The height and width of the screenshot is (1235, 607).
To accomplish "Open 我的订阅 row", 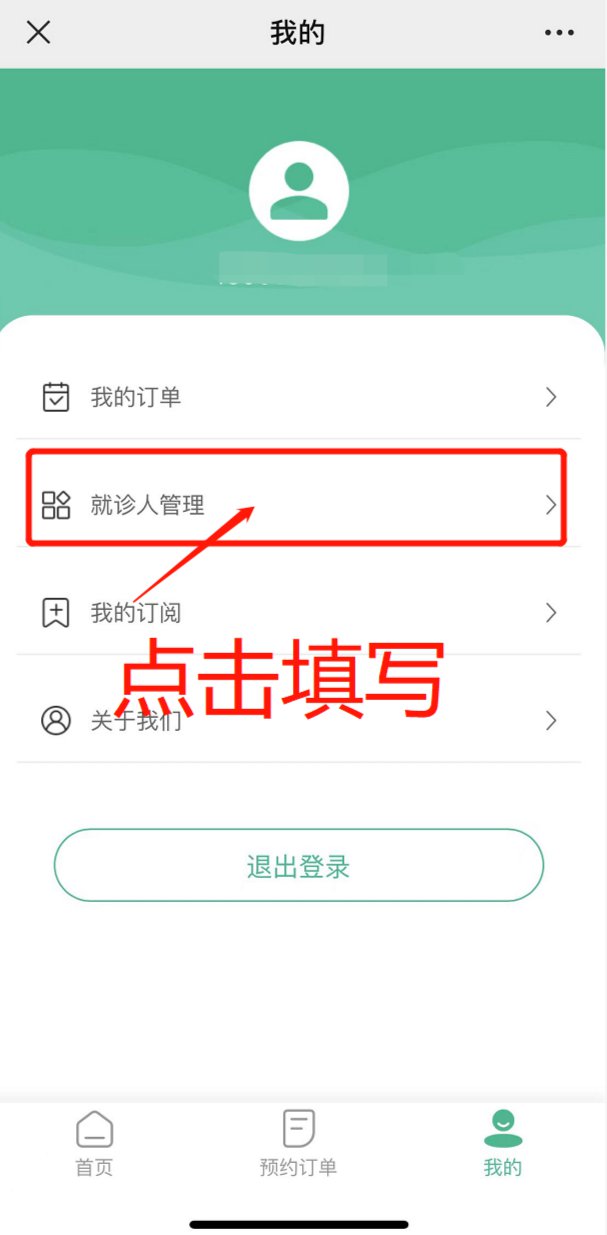I will (x=298, y=612).
